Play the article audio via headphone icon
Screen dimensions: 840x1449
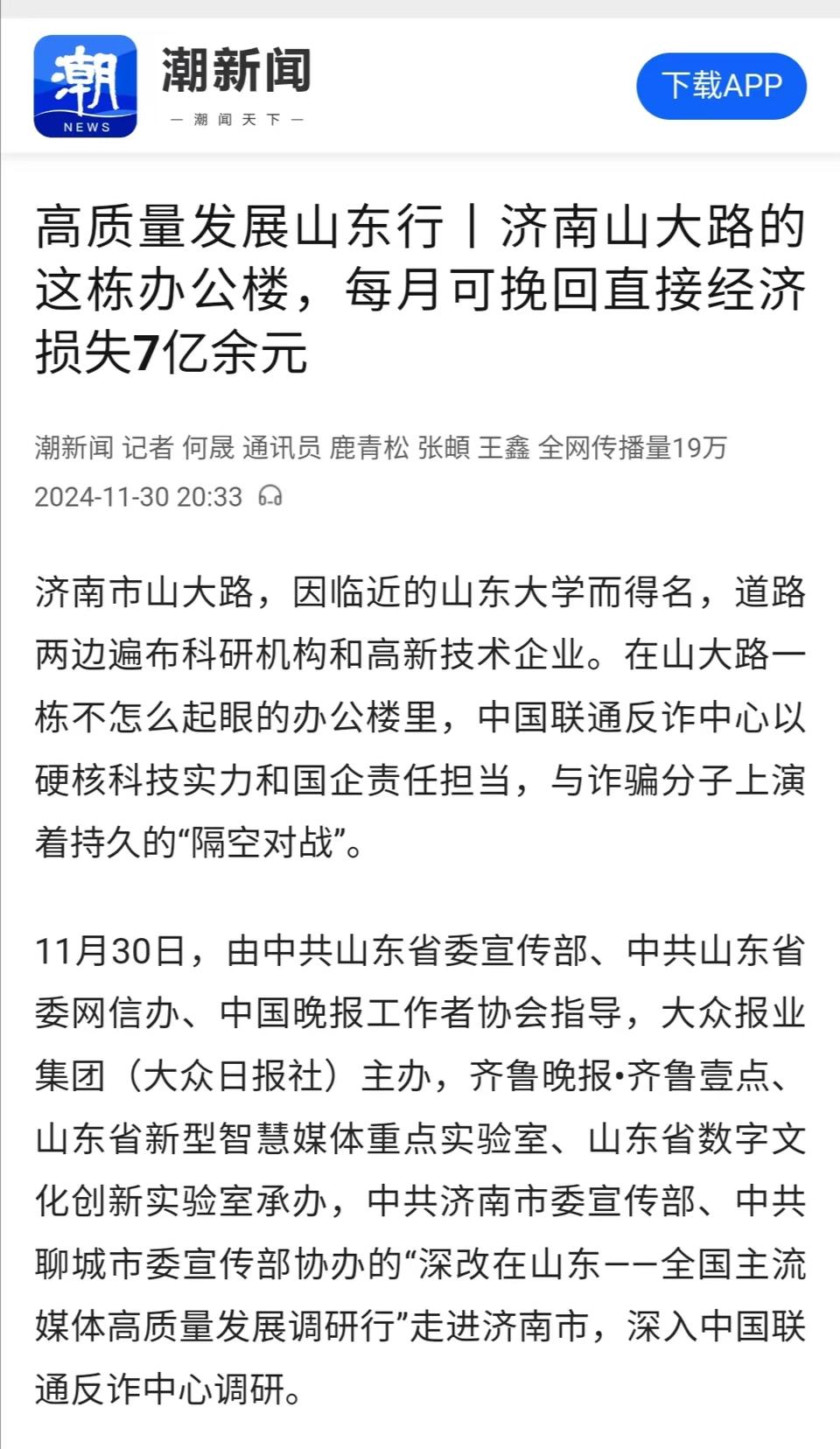click(270, 496)
